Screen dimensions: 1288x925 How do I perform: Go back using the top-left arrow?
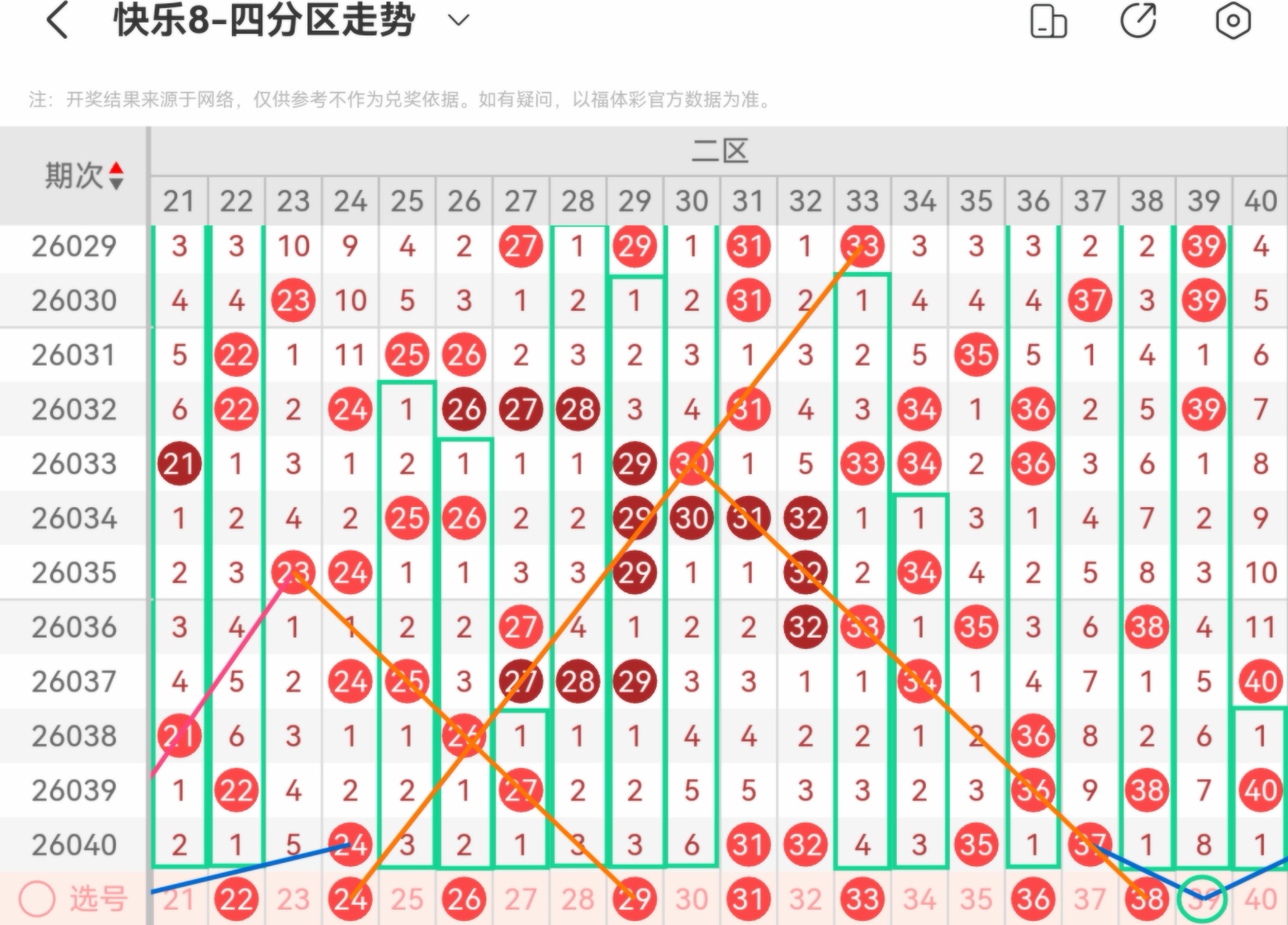point(57,21)
